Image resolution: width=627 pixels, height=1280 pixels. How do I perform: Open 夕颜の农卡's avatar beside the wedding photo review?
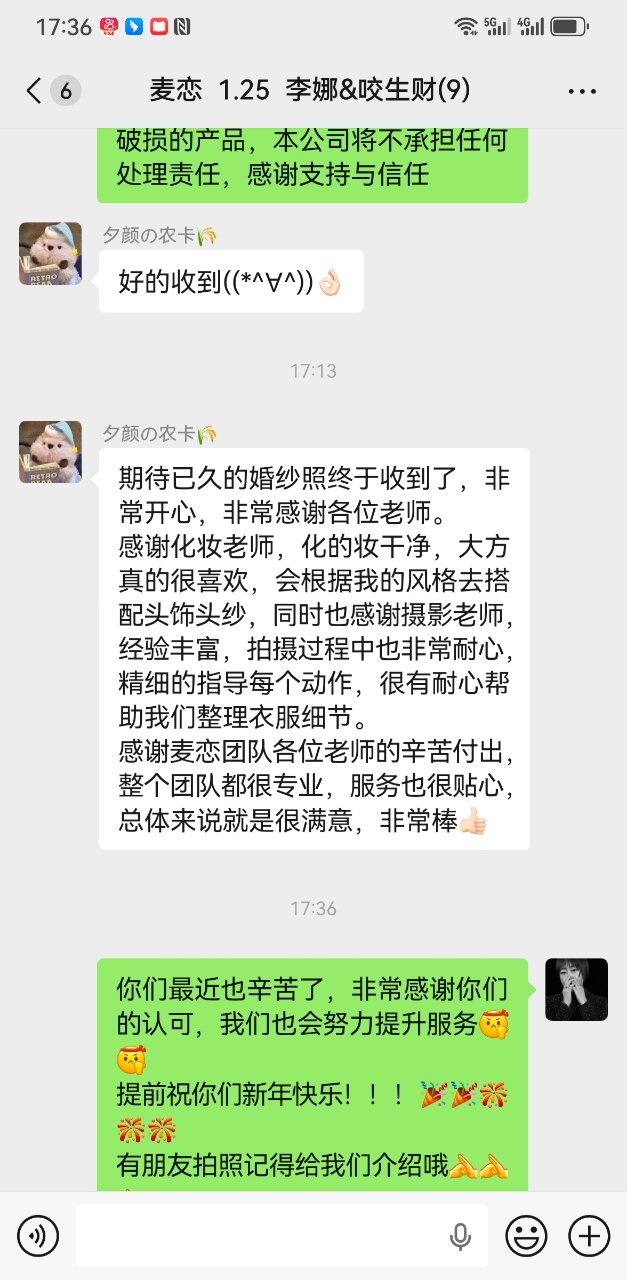[50, 452]
